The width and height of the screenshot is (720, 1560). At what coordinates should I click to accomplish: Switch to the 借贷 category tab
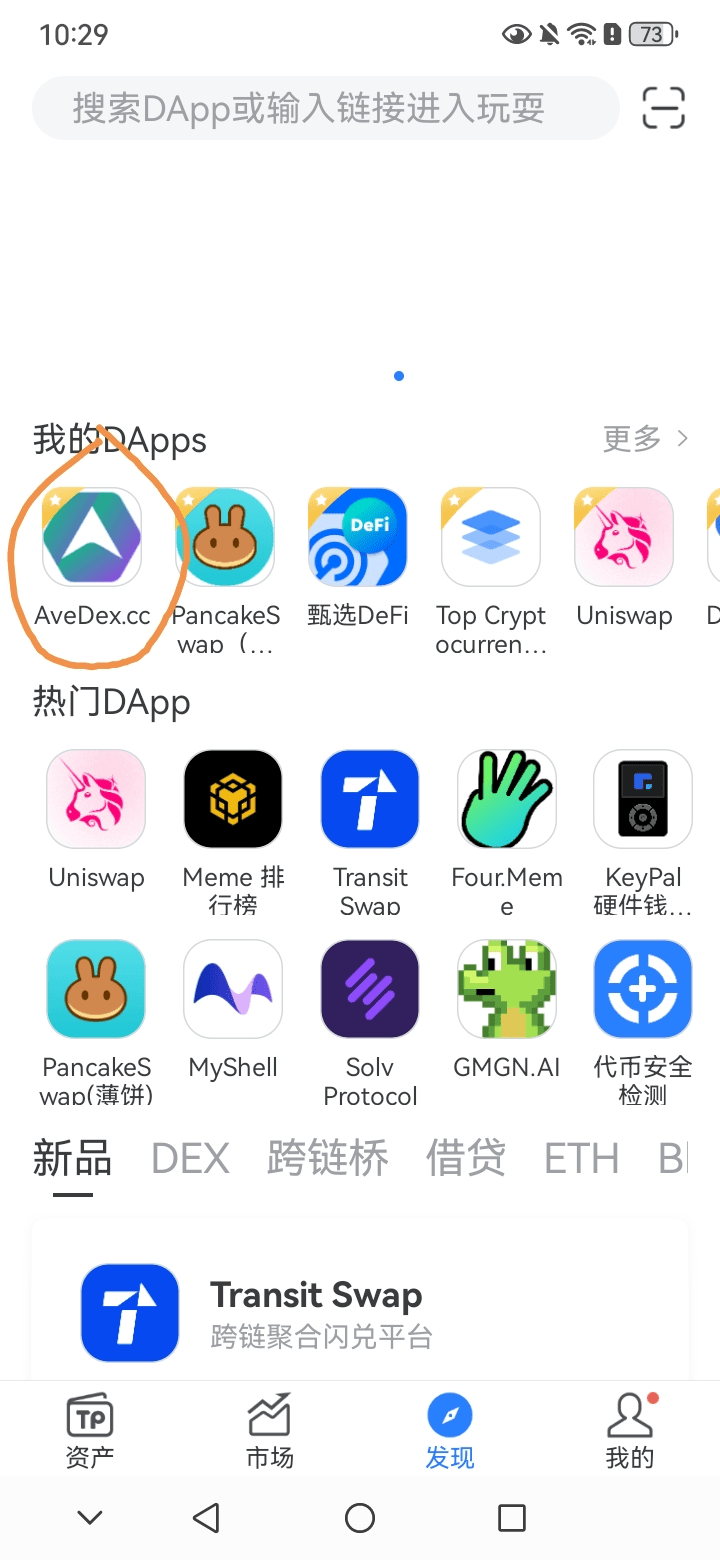pyautogui.click(x=465, y=1159)
